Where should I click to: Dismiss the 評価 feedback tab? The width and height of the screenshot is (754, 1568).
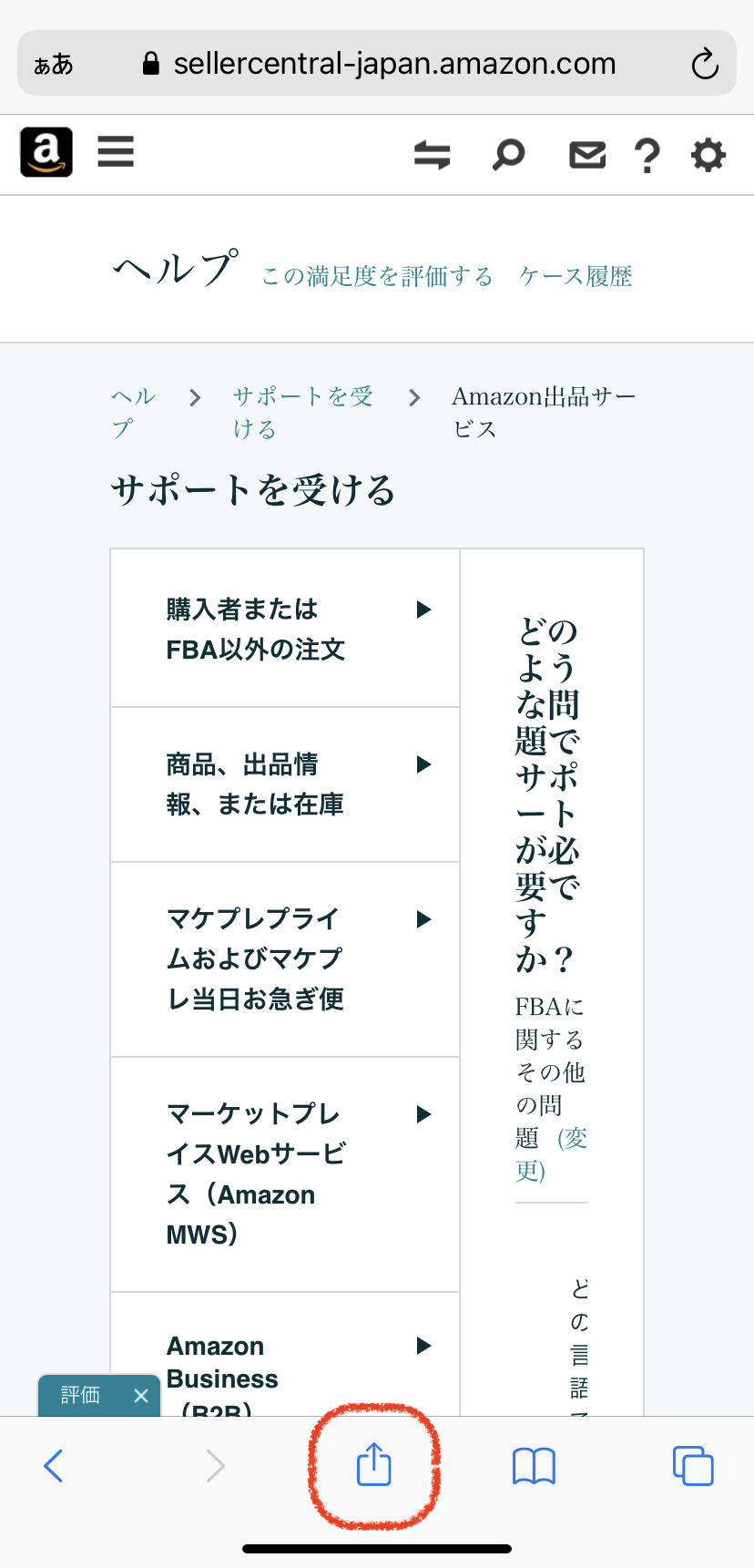(x=141, y=1396)
